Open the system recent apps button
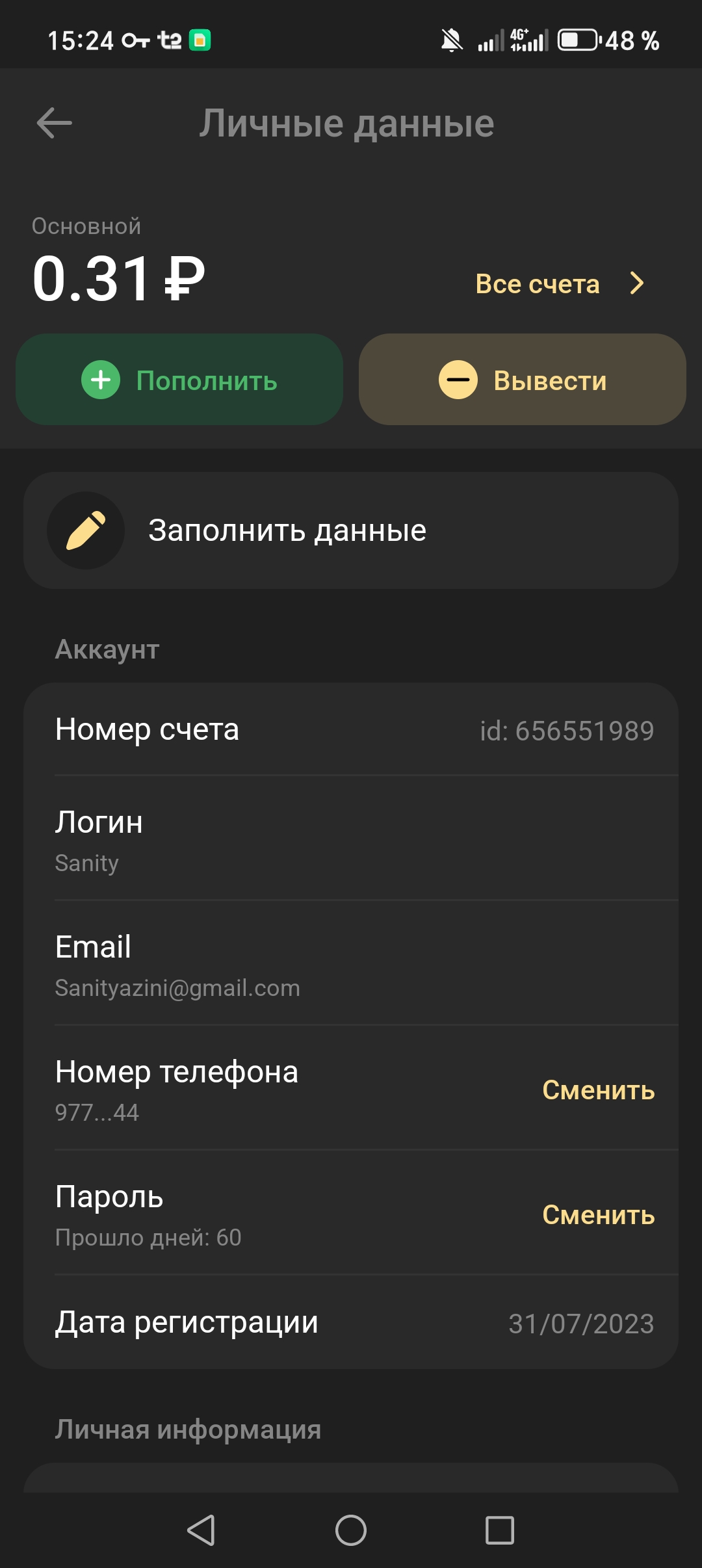Image resolution: width=702 pixels, height=1568 pixels. (500, 1530)
